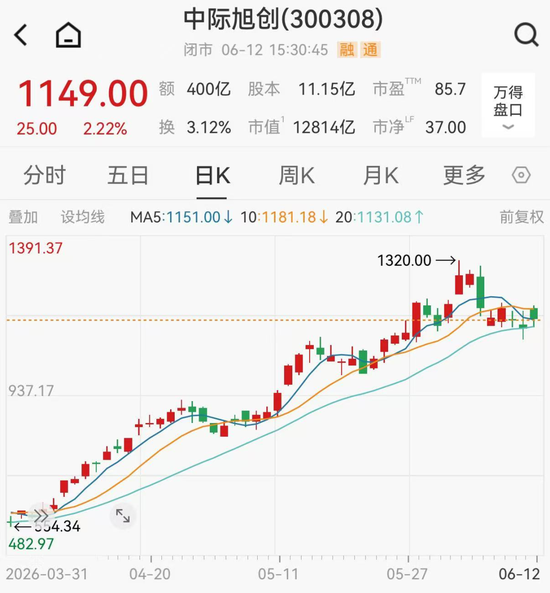
Task: Switch to the 周K tab
Action: pyautogui.click(x=297, y=175)
